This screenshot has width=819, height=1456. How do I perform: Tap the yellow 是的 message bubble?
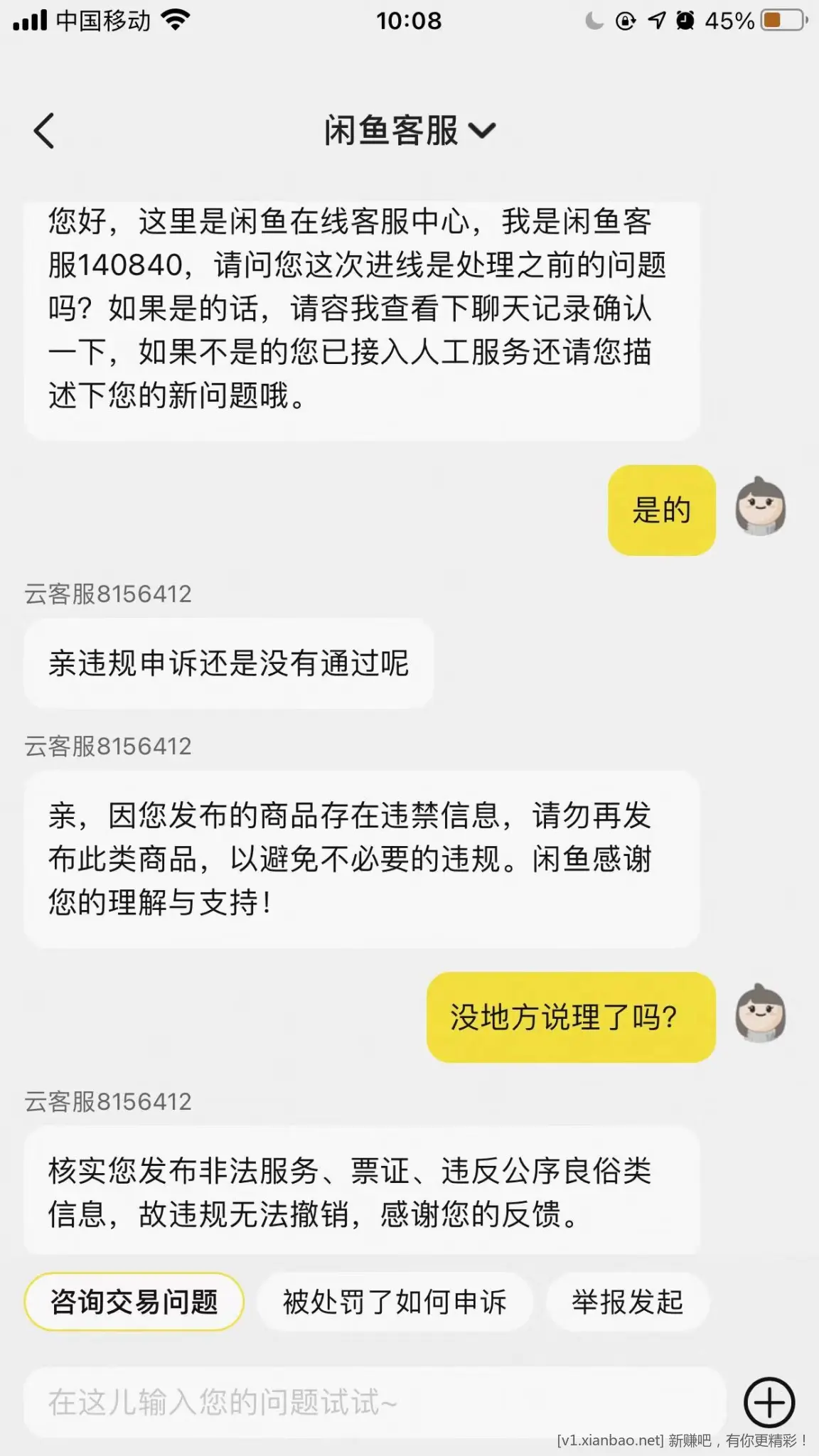[660, 509]
